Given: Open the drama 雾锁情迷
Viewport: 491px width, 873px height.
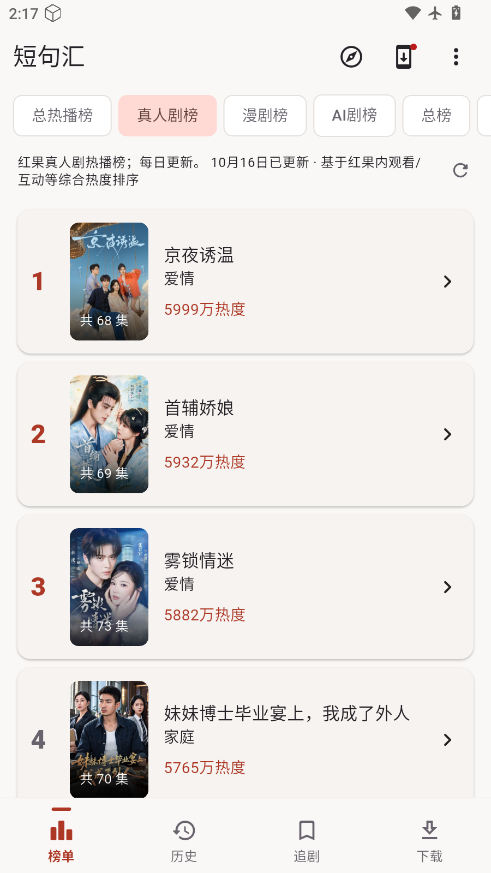Looking at the screenshot, I should click(246, 587).
